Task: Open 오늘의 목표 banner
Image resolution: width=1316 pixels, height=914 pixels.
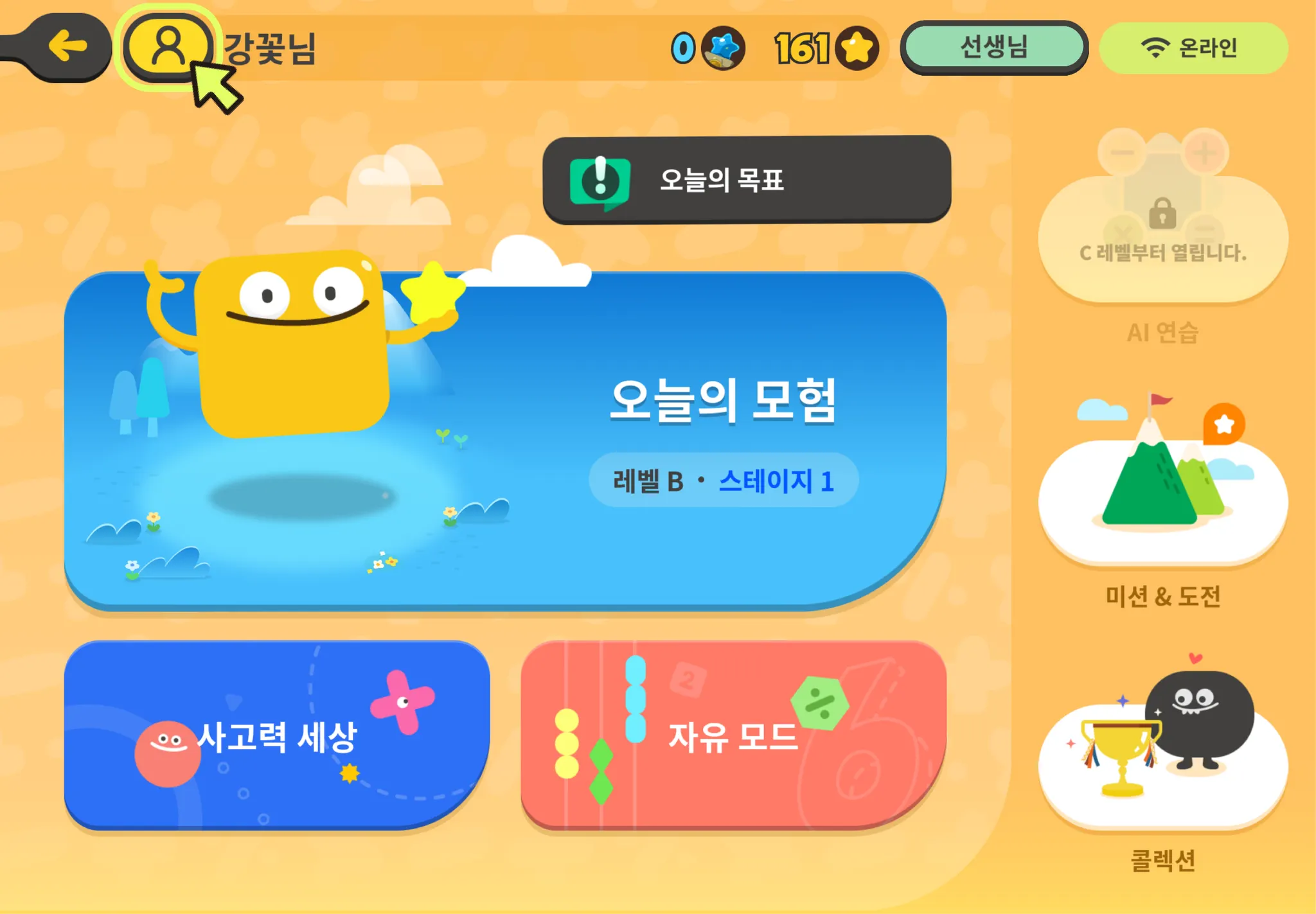Action: (747, 180)
